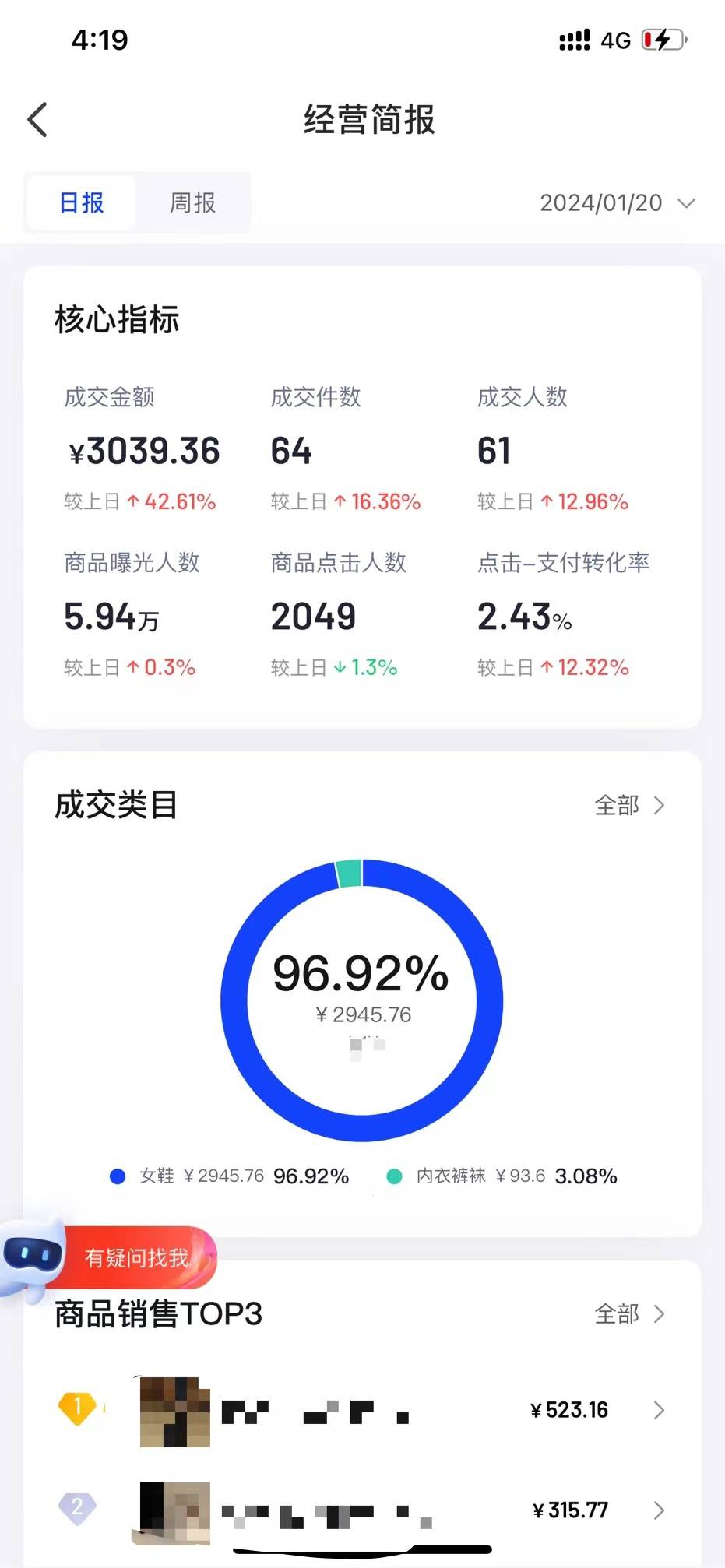Tap the 有疑问找我 assistant button

coord(117,1257)
